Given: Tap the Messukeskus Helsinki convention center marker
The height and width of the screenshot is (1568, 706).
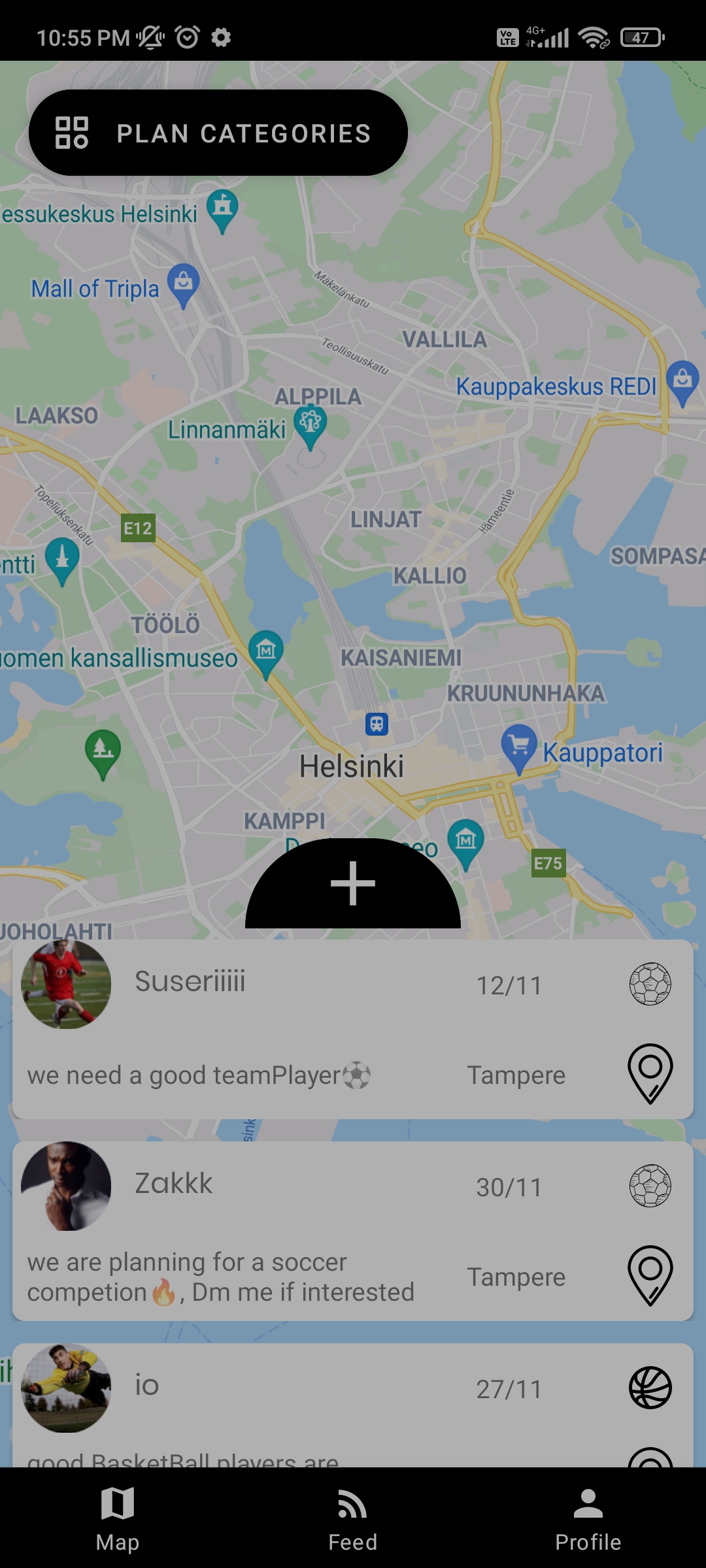Looking at the screenshot, I should click(222, 208).
